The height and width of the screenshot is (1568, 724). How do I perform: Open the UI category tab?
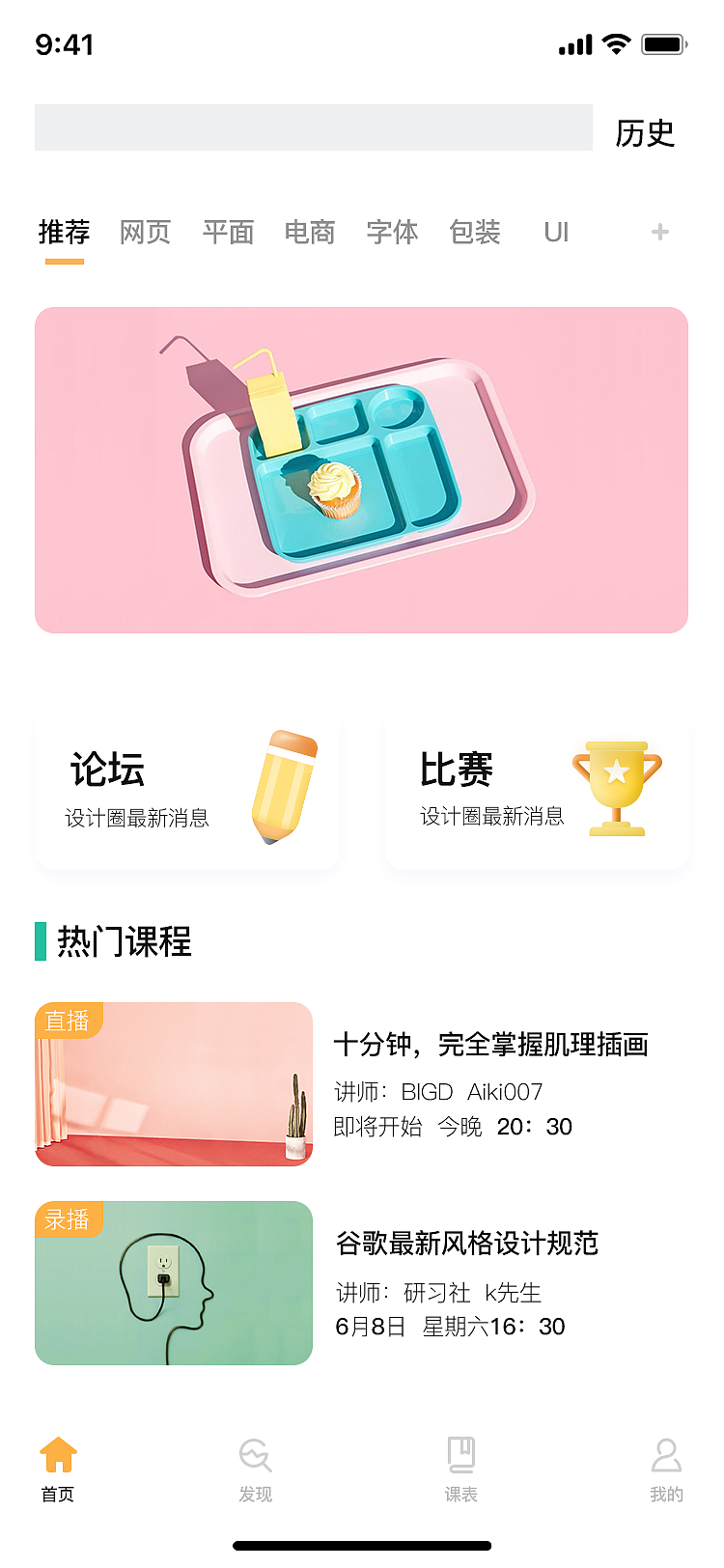click(556, 232)
